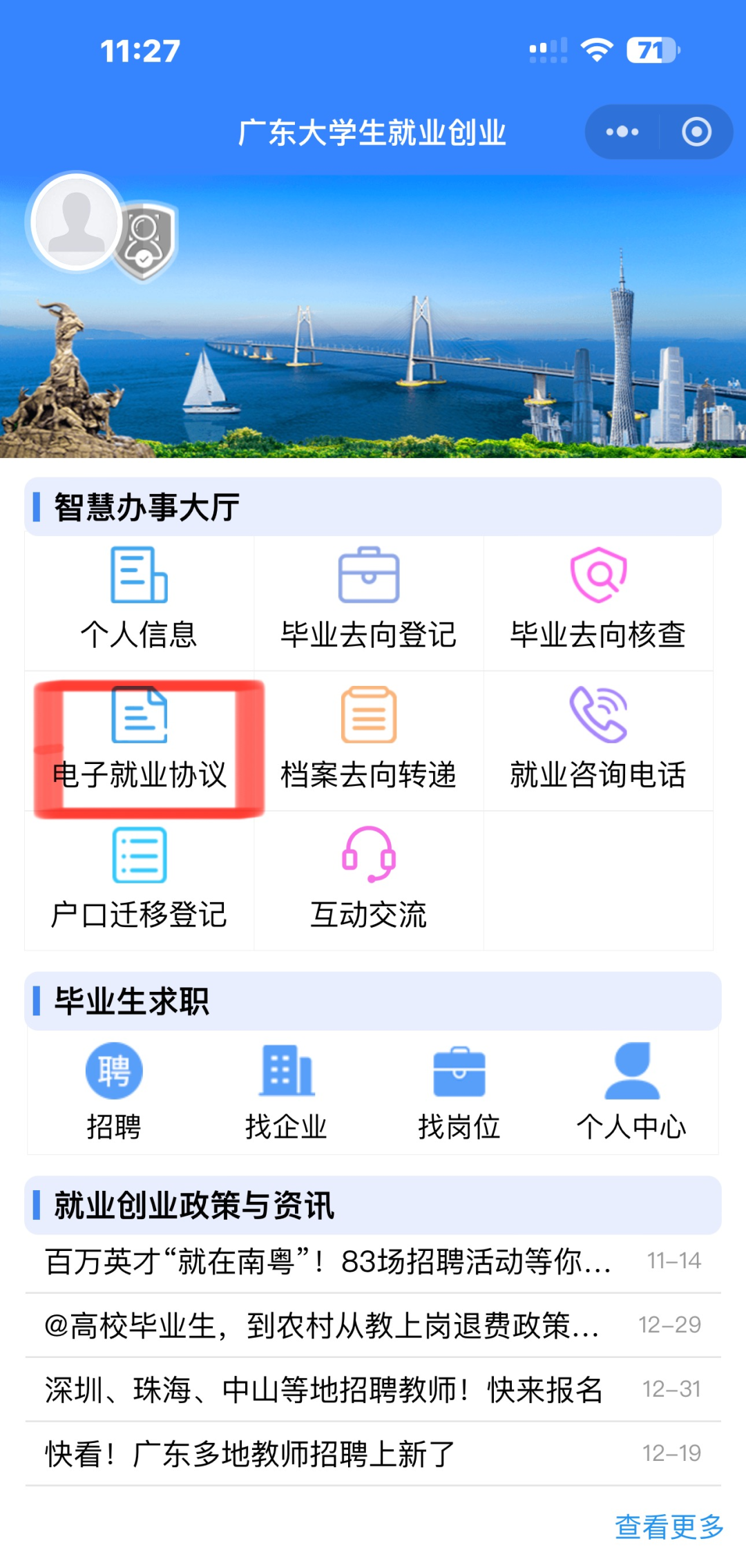The height and width of the screenshot is (1568, 746).
Task: Open the mini program more options menu
Action: [x=622, y=132]
